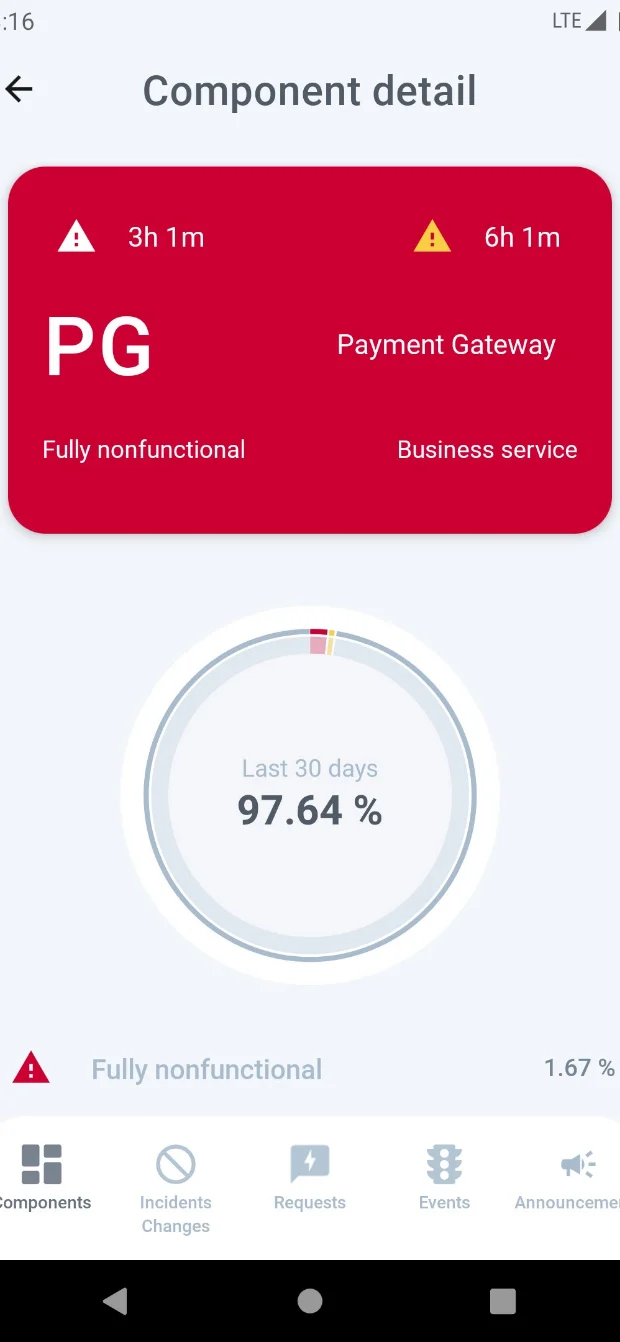
Task: Open the Incidents Changes tab
Action: (x=175, y=1189)
